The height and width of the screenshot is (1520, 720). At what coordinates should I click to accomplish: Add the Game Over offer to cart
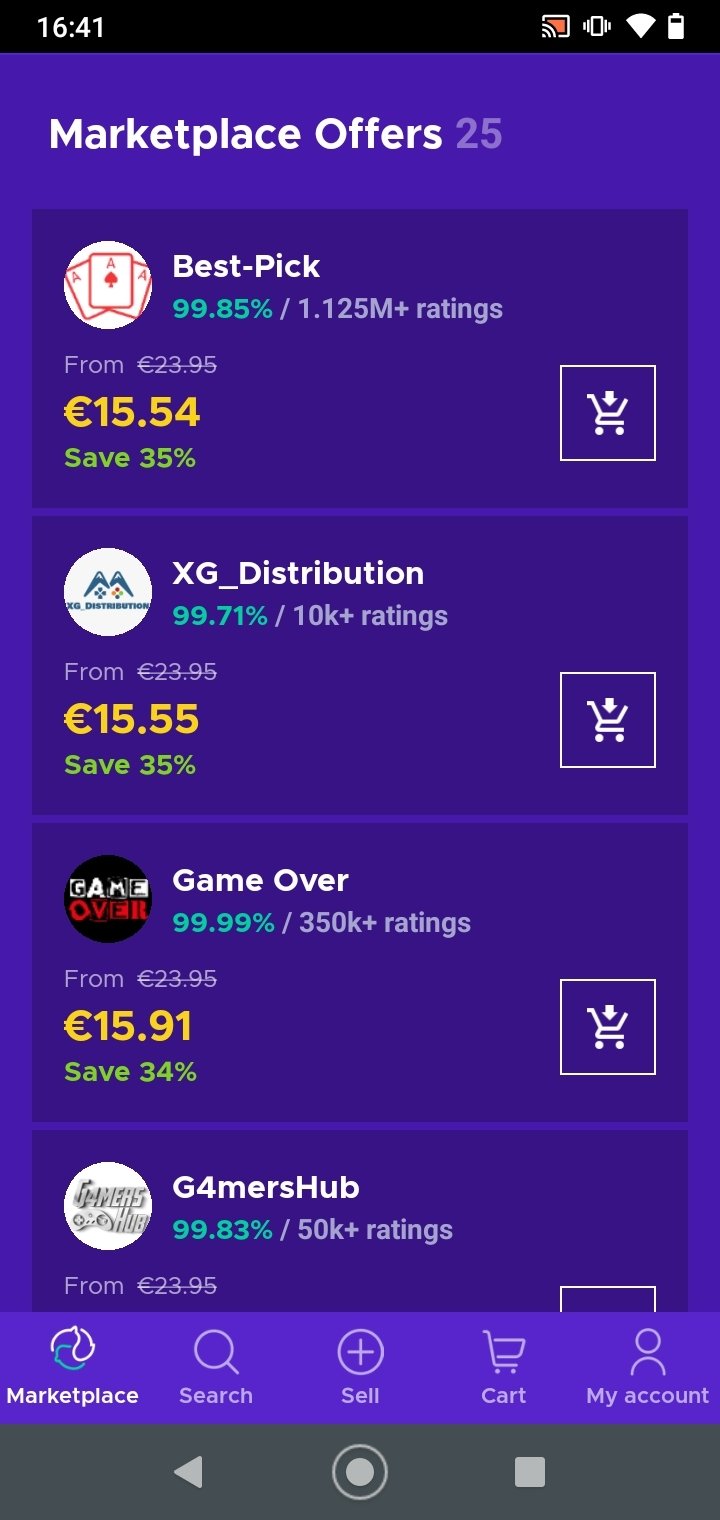coord(607,1027)
